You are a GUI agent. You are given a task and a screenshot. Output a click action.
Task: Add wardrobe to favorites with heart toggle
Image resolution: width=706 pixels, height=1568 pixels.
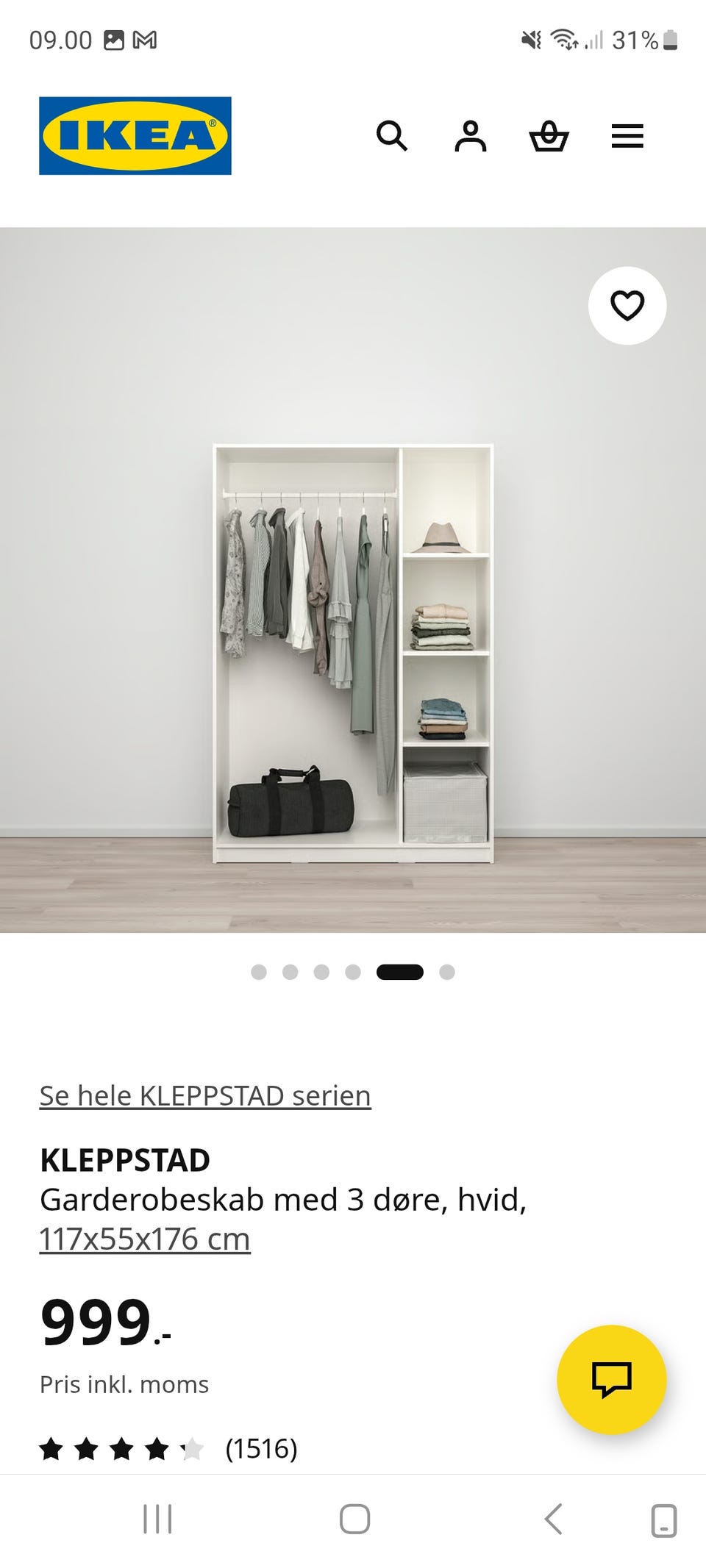pyautogui.click(x=627, y=305)
